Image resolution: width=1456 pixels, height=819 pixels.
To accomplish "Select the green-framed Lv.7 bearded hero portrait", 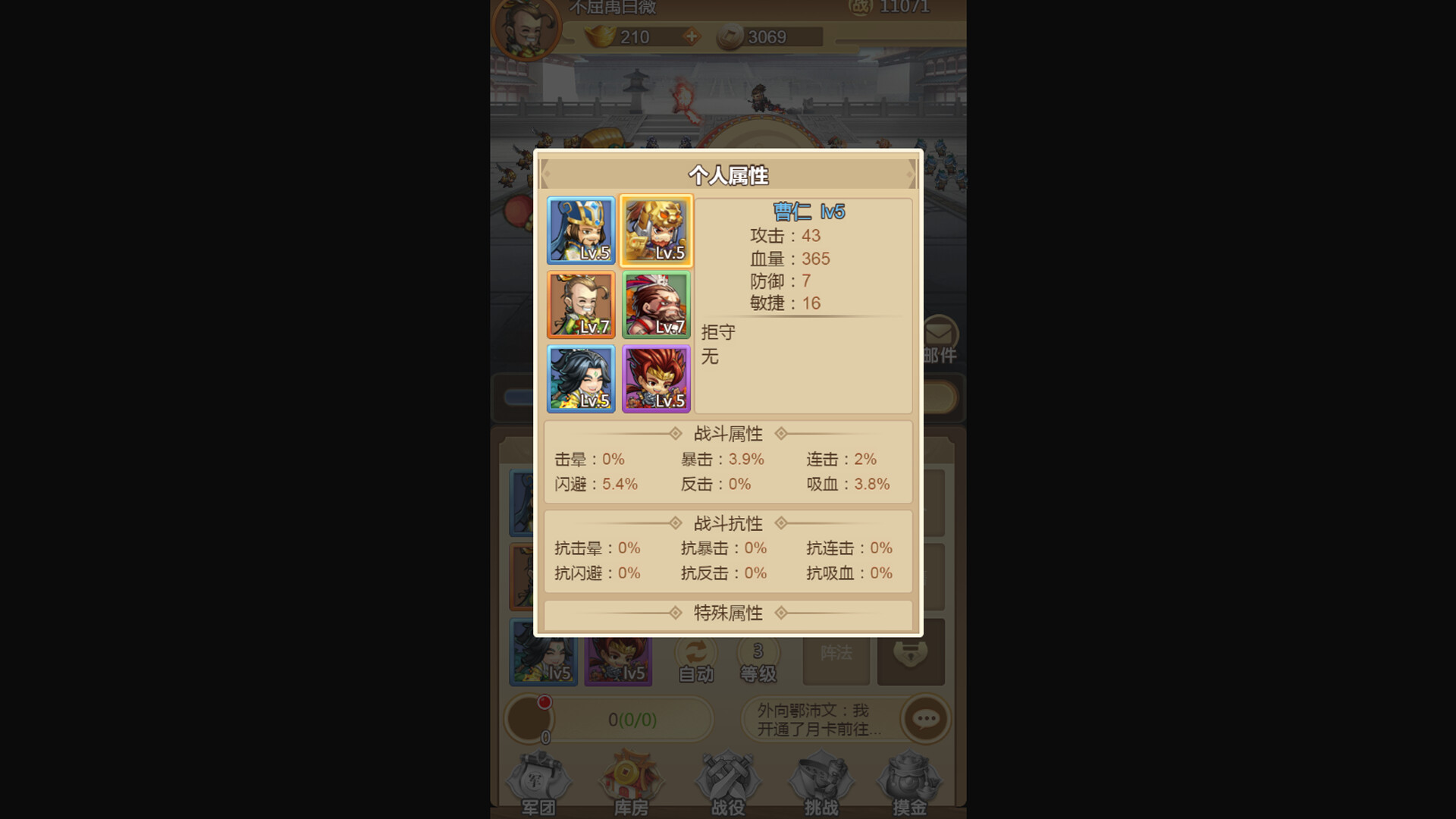I will [656, 305].
